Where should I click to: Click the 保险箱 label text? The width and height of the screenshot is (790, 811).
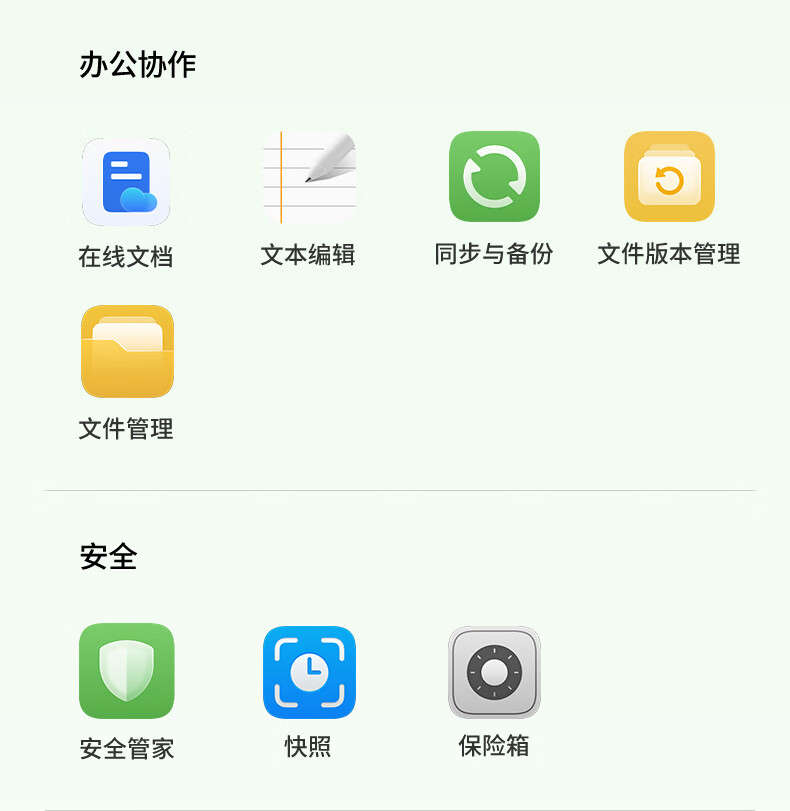tap(494, 746)
